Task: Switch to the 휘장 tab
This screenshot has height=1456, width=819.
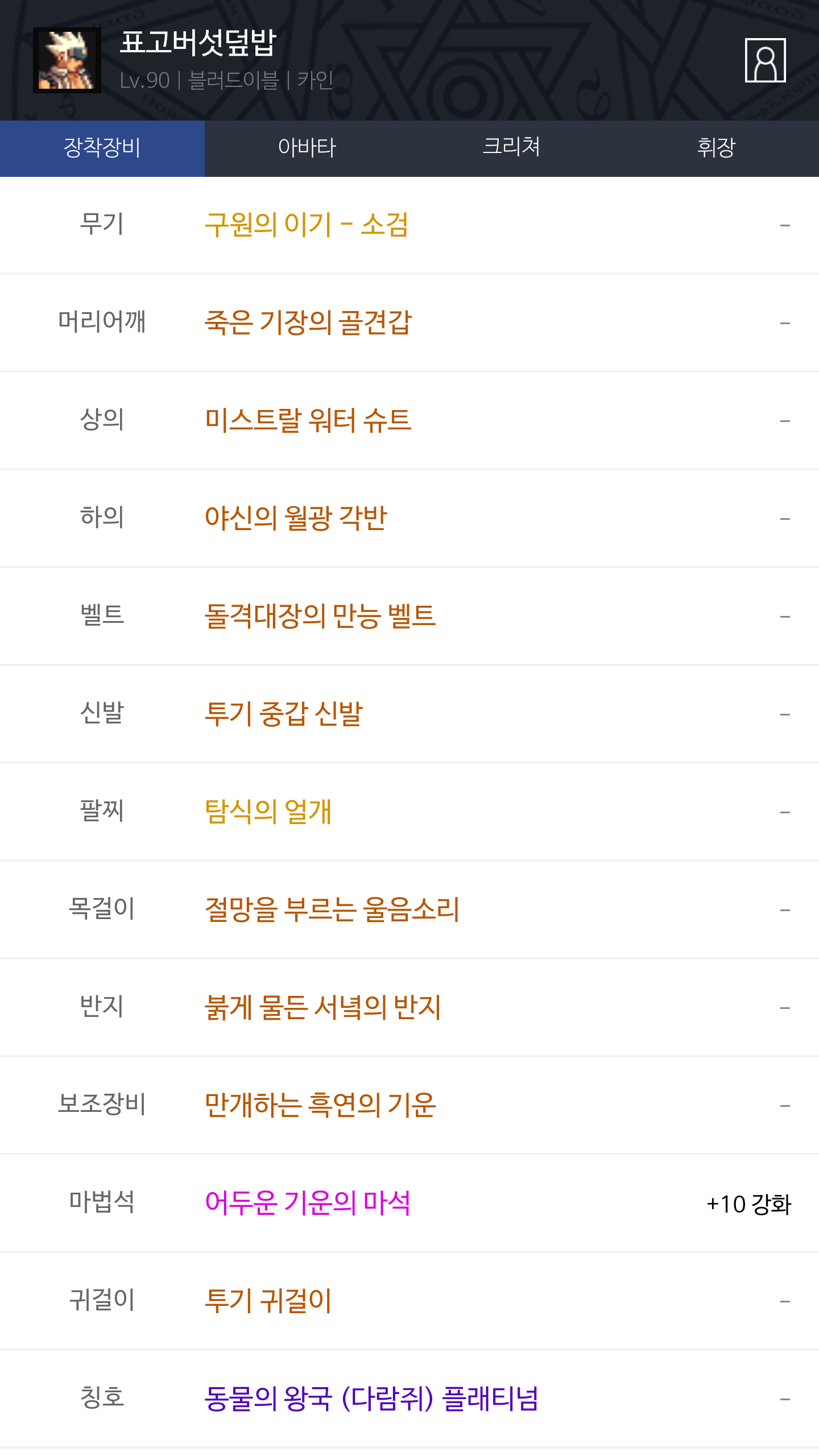Action: (x=716, y=148)
